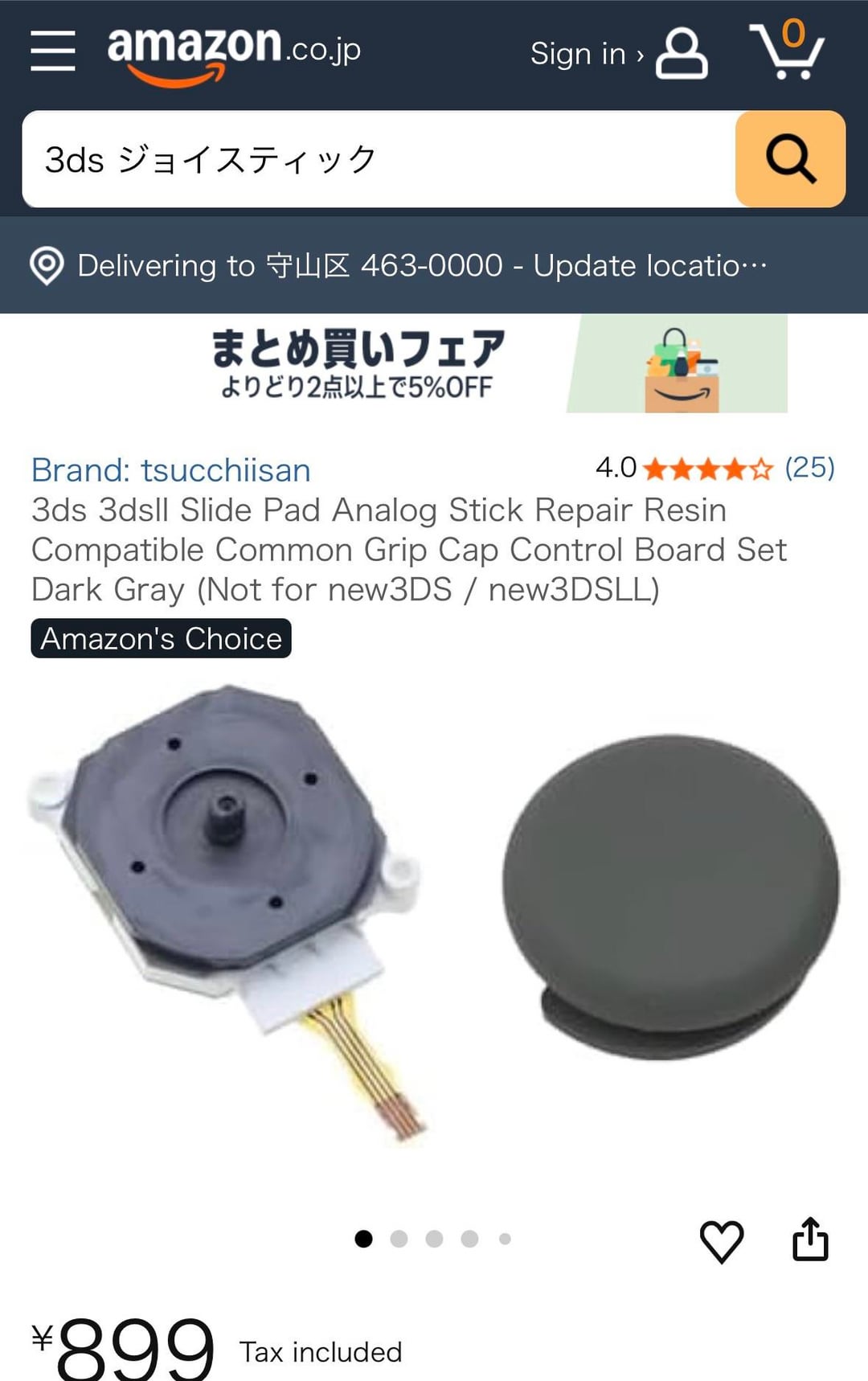The height and width of the screenshot is (1381, 868).
Task: View the 25 customer ratings
Action: point(809,467)
